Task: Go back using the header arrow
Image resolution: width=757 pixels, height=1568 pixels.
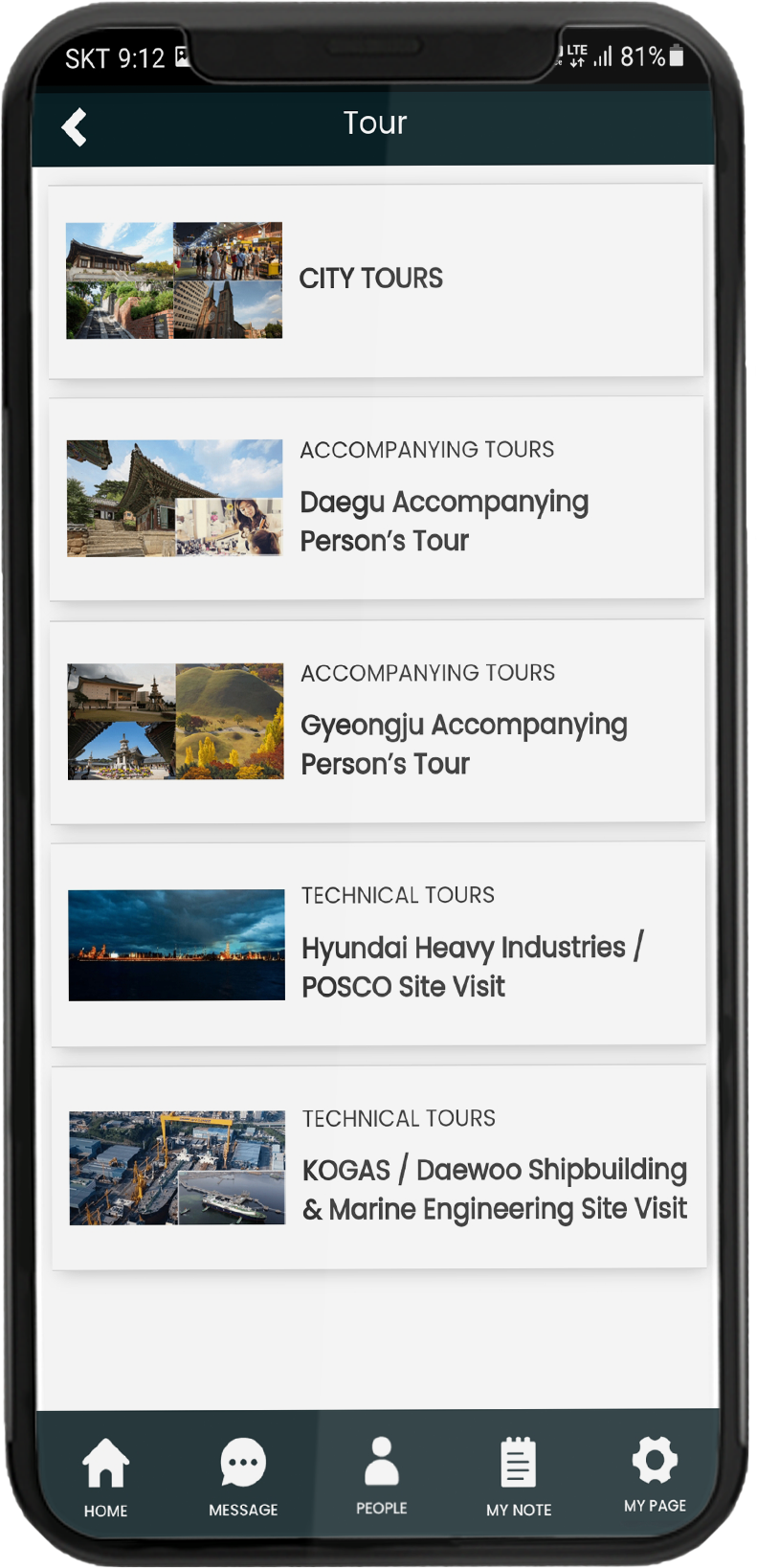Action: point(75,126)
